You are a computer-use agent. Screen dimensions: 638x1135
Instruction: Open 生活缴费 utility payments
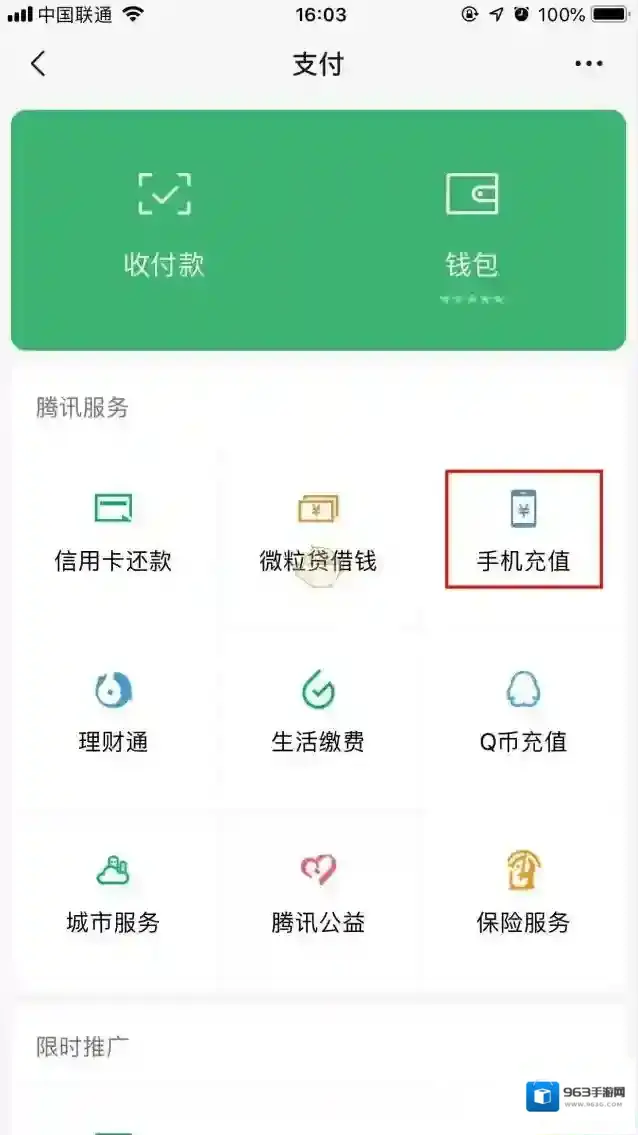[318, 713]
